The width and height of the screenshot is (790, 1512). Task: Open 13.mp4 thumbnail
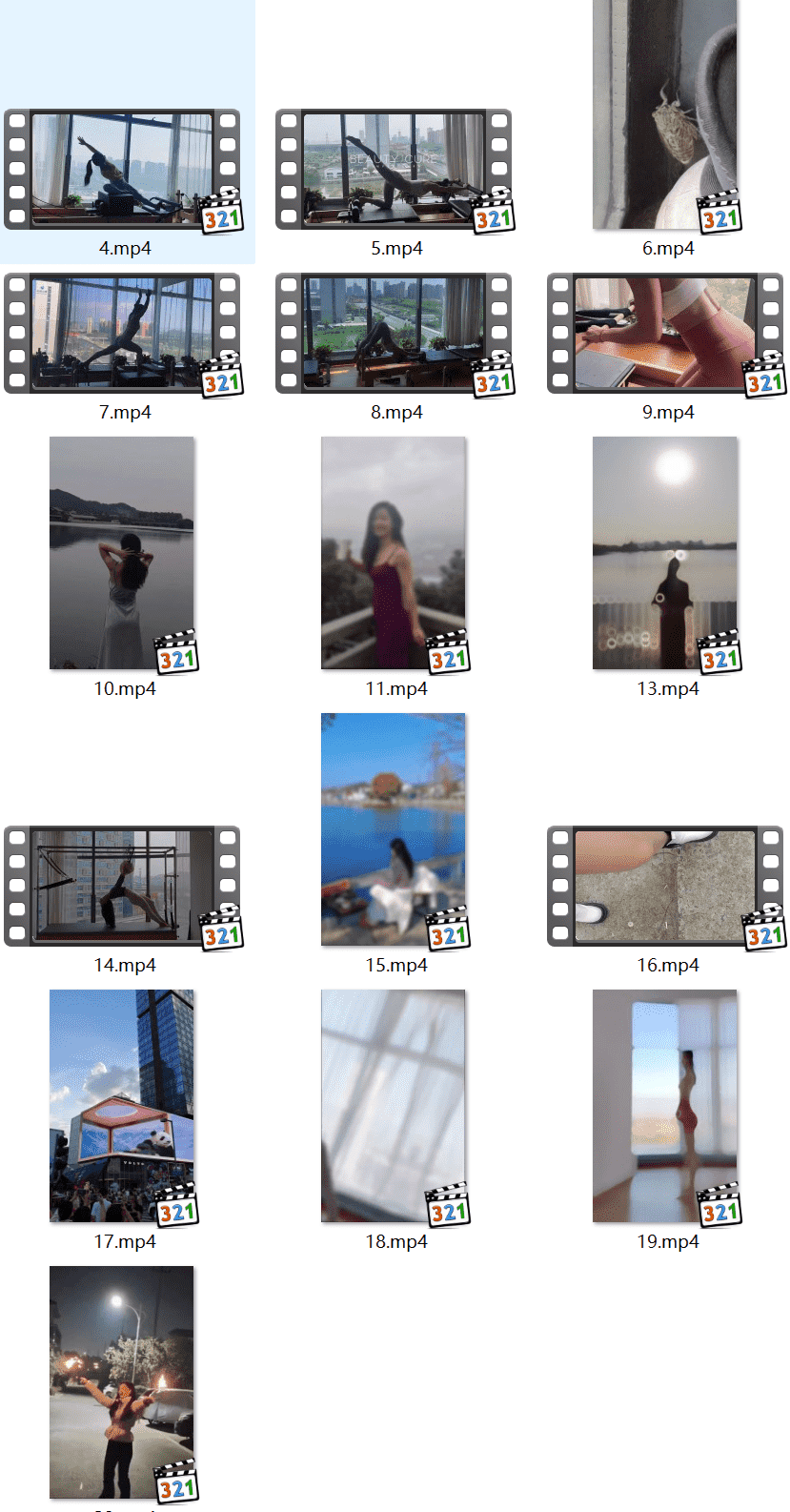[665, 553]
